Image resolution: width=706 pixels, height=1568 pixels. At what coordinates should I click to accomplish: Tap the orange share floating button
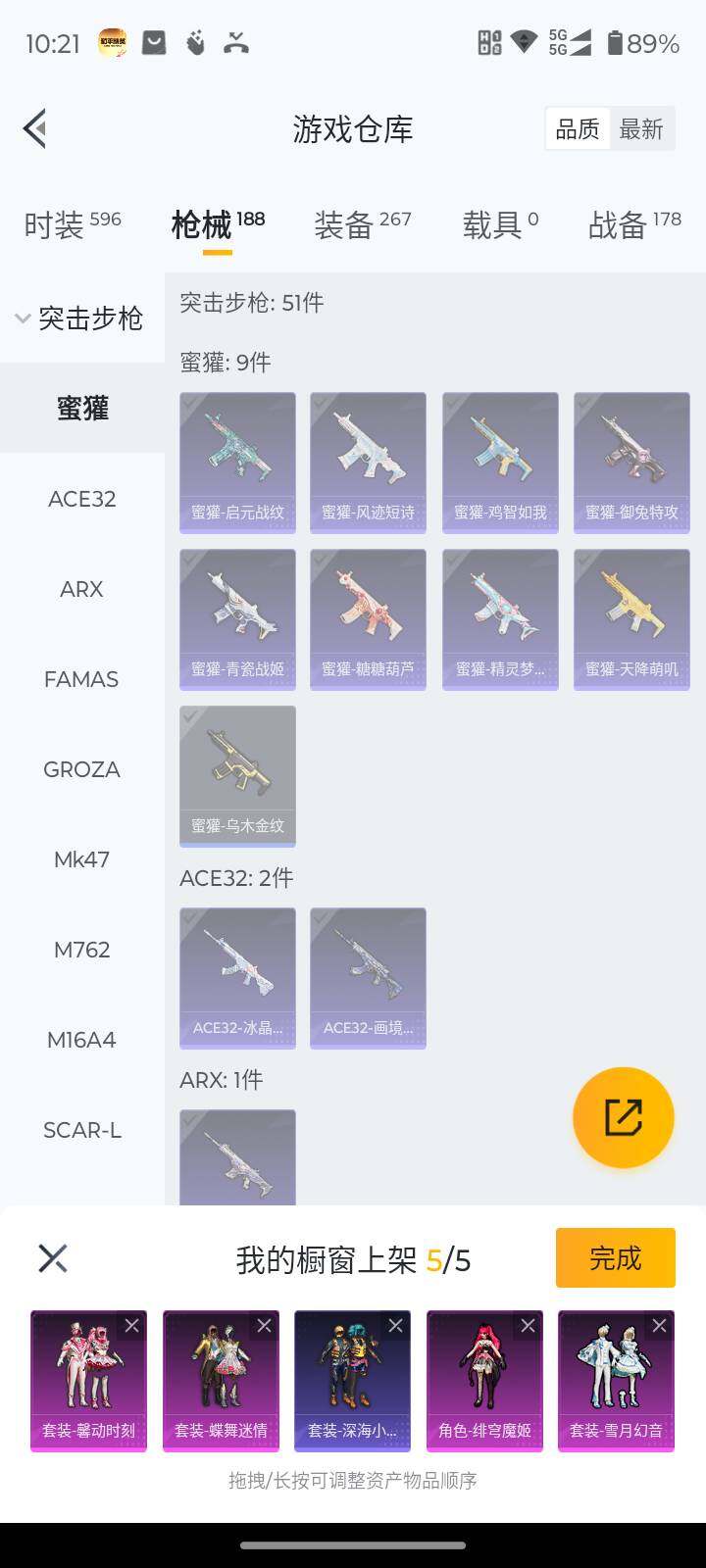click(623, 1117)
